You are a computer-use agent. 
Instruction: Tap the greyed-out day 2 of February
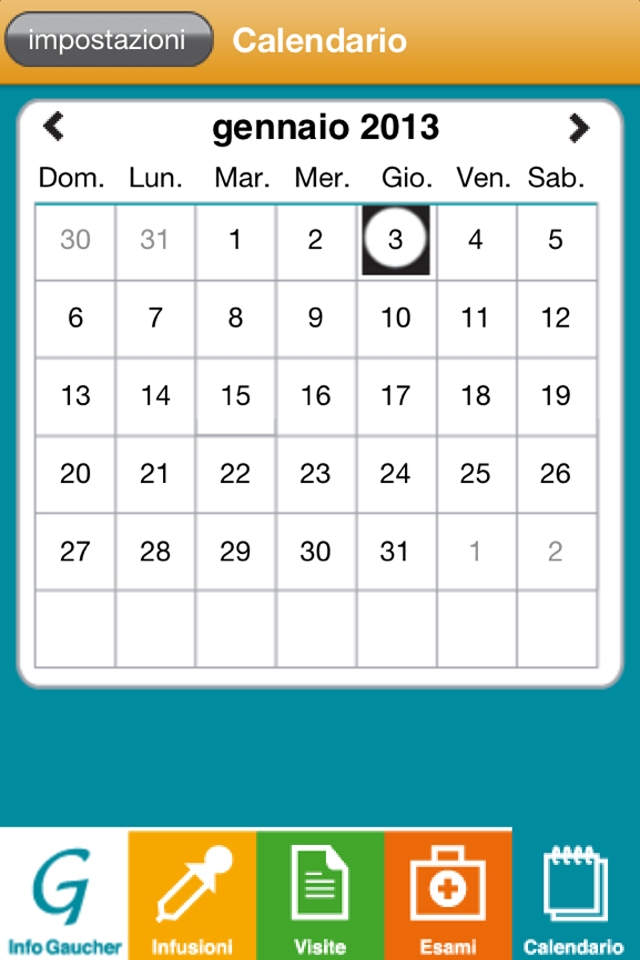tap(556, 551)
